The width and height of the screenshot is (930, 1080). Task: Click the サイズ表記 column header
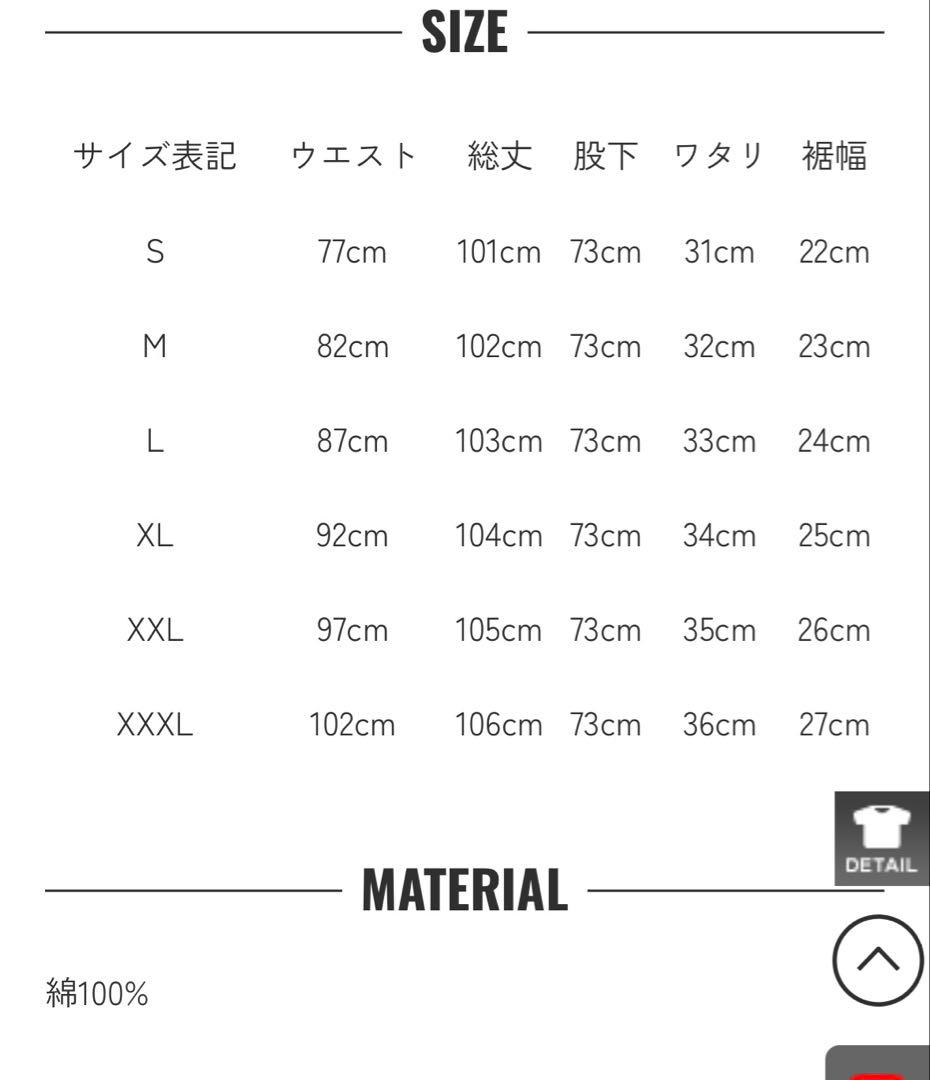click(x=155, y=153)
